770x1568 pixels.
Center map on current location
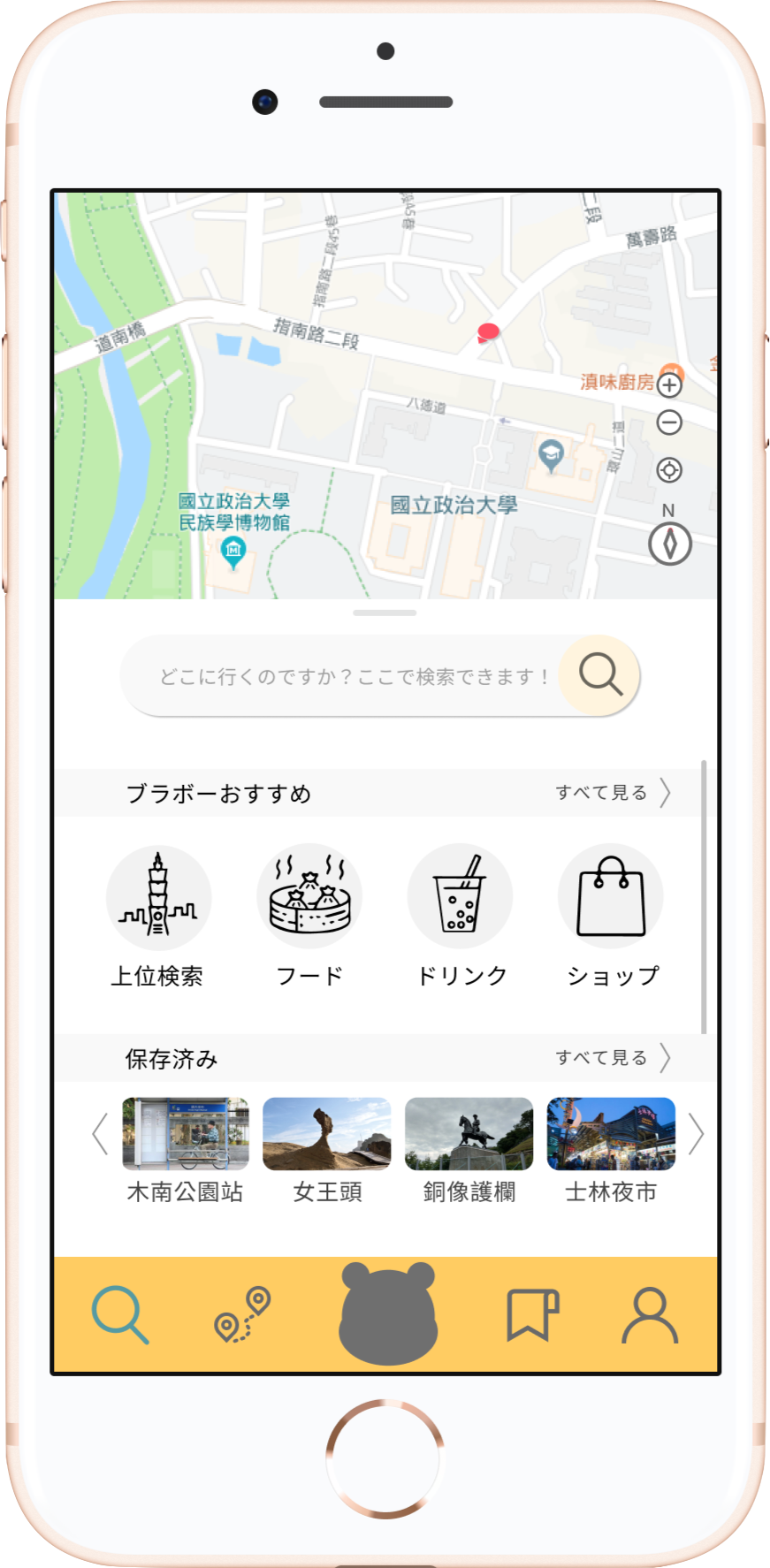tap(669, 469)
